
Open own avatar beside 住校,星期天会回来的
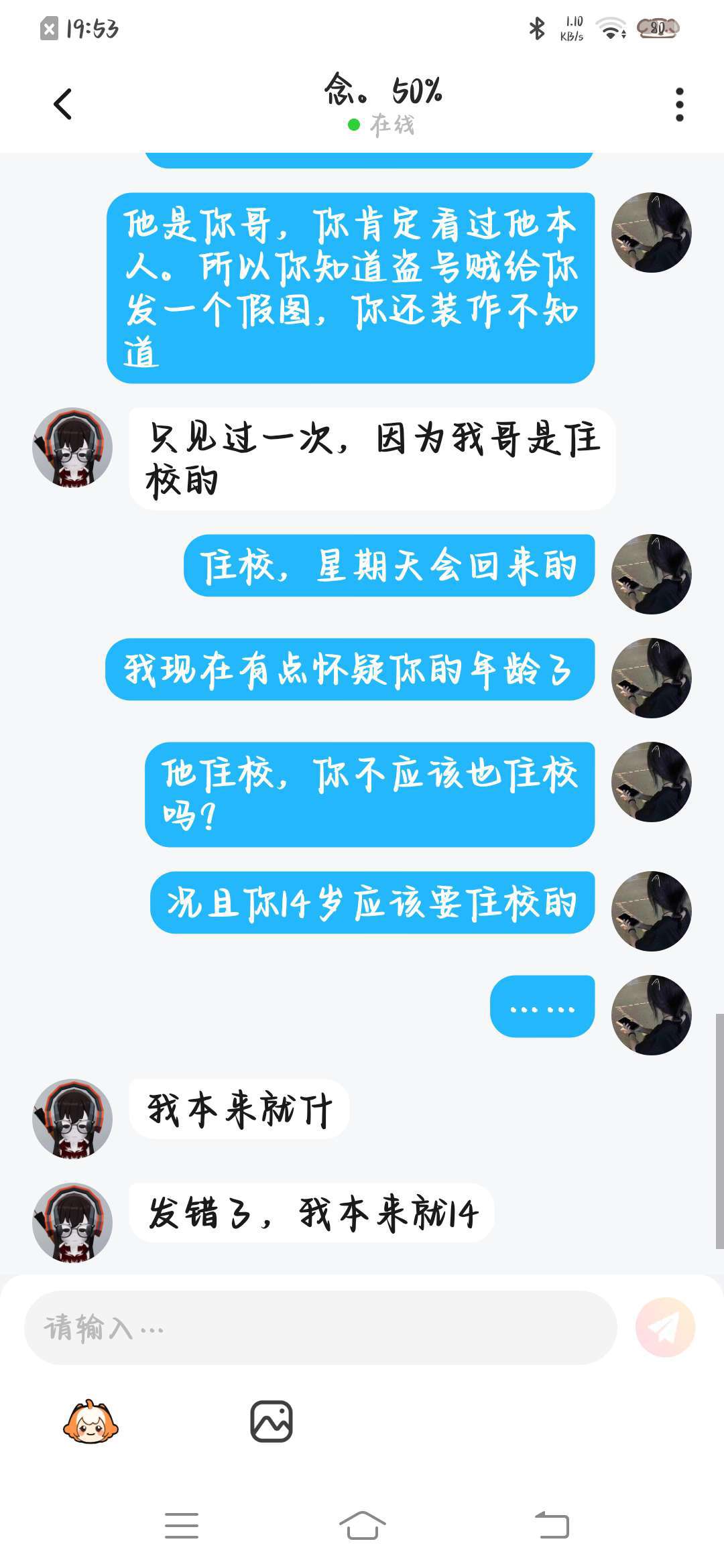[651, 574]
